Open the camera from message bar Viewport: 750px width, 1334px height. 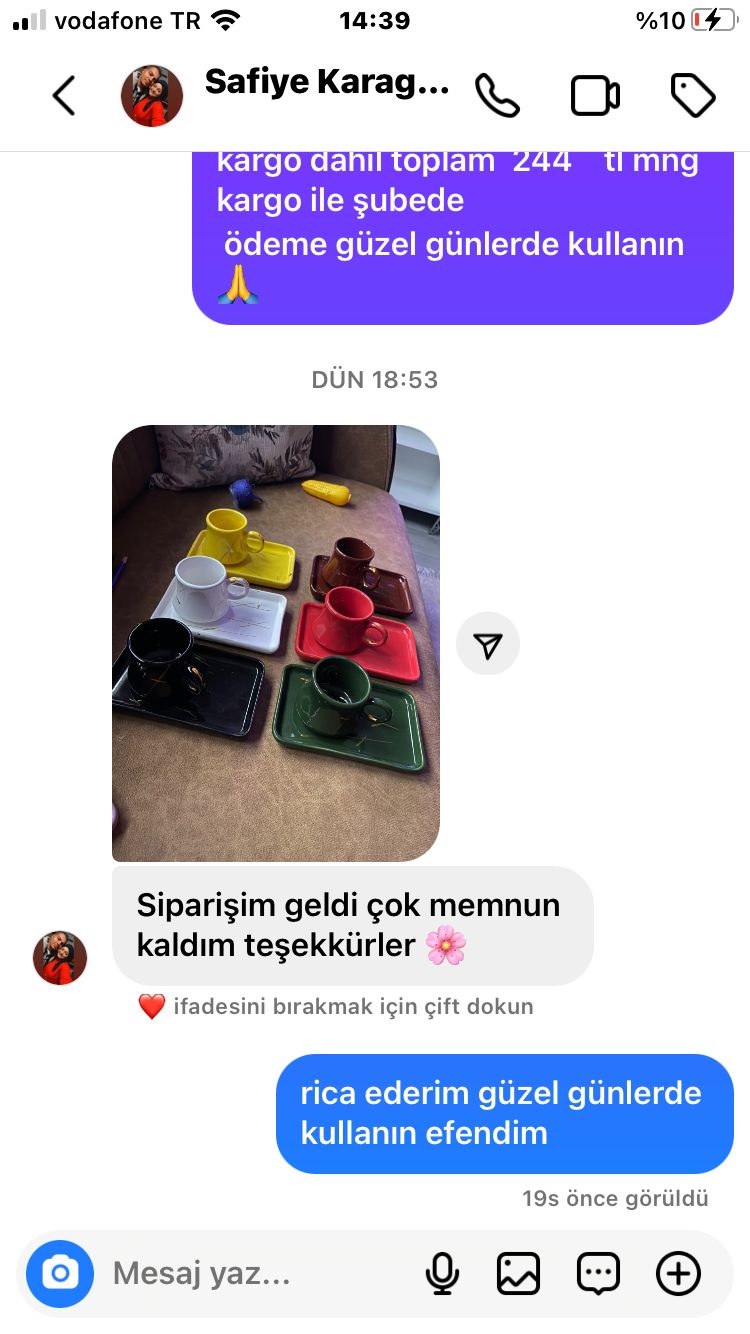tap(60, 1273)
